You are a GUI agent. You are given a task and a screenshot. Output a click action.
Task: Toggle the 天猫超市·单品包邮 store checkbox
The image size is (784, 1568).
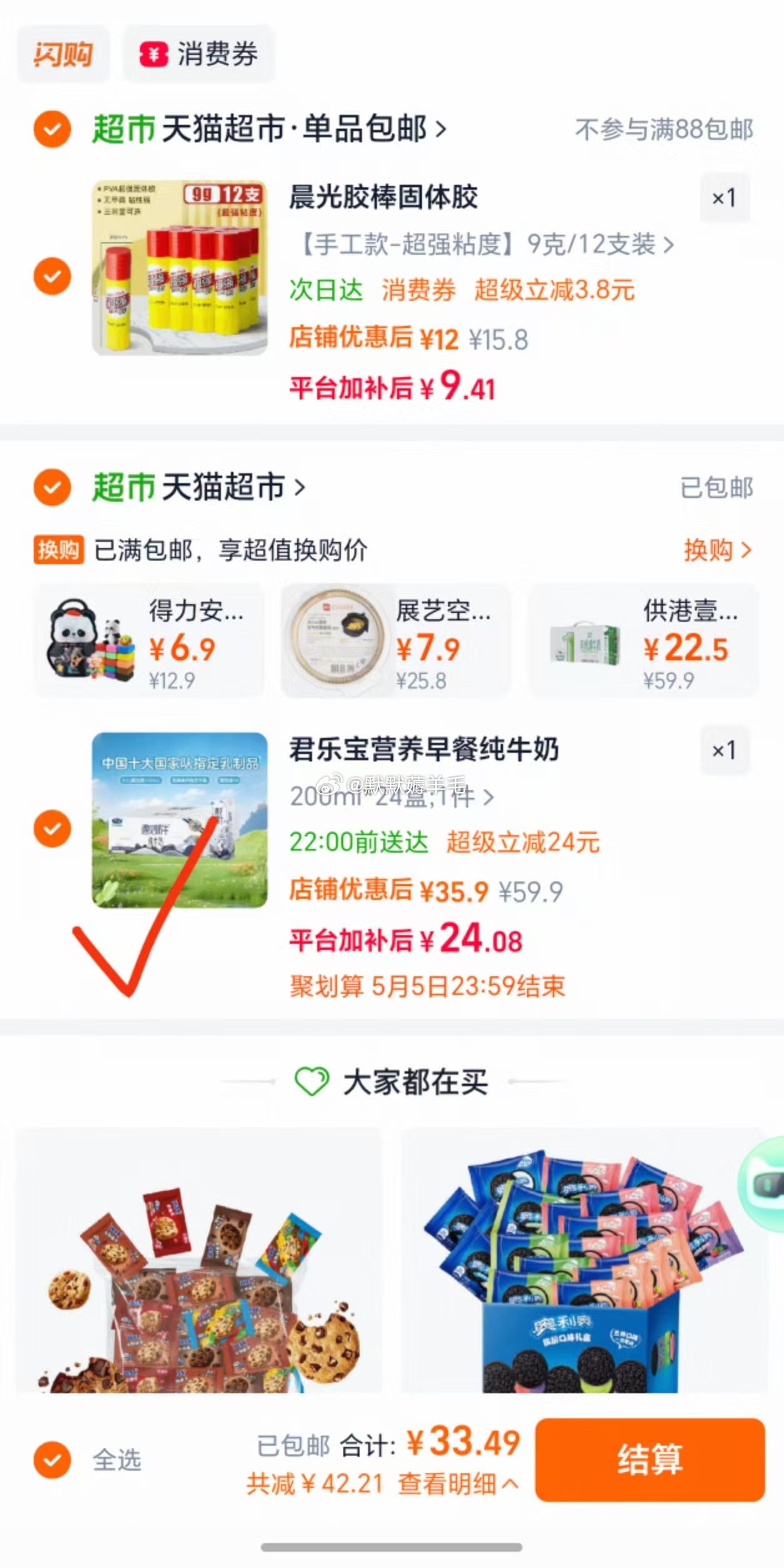52,129
